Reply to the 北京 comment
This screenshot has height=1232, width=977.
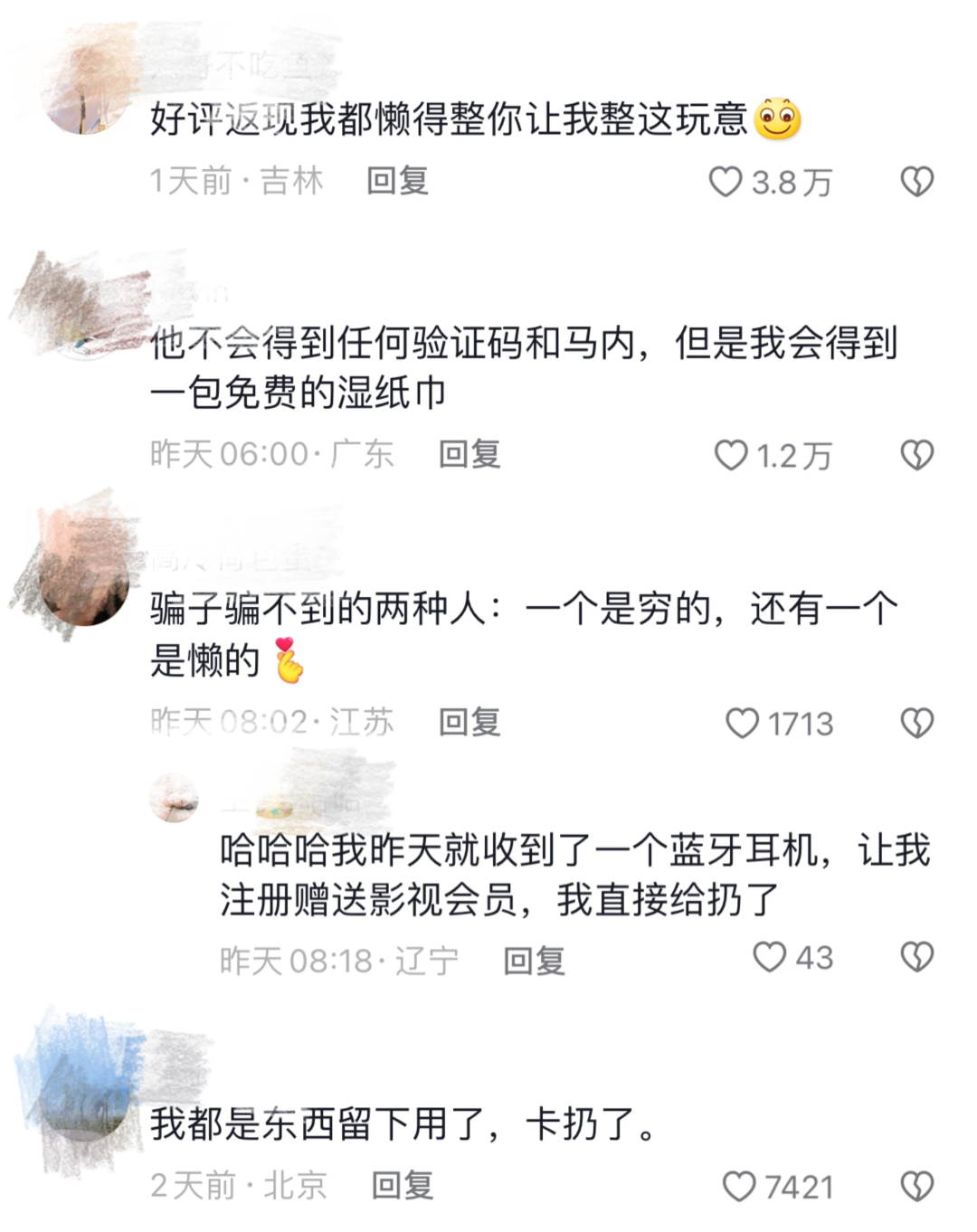[403, 1185]
